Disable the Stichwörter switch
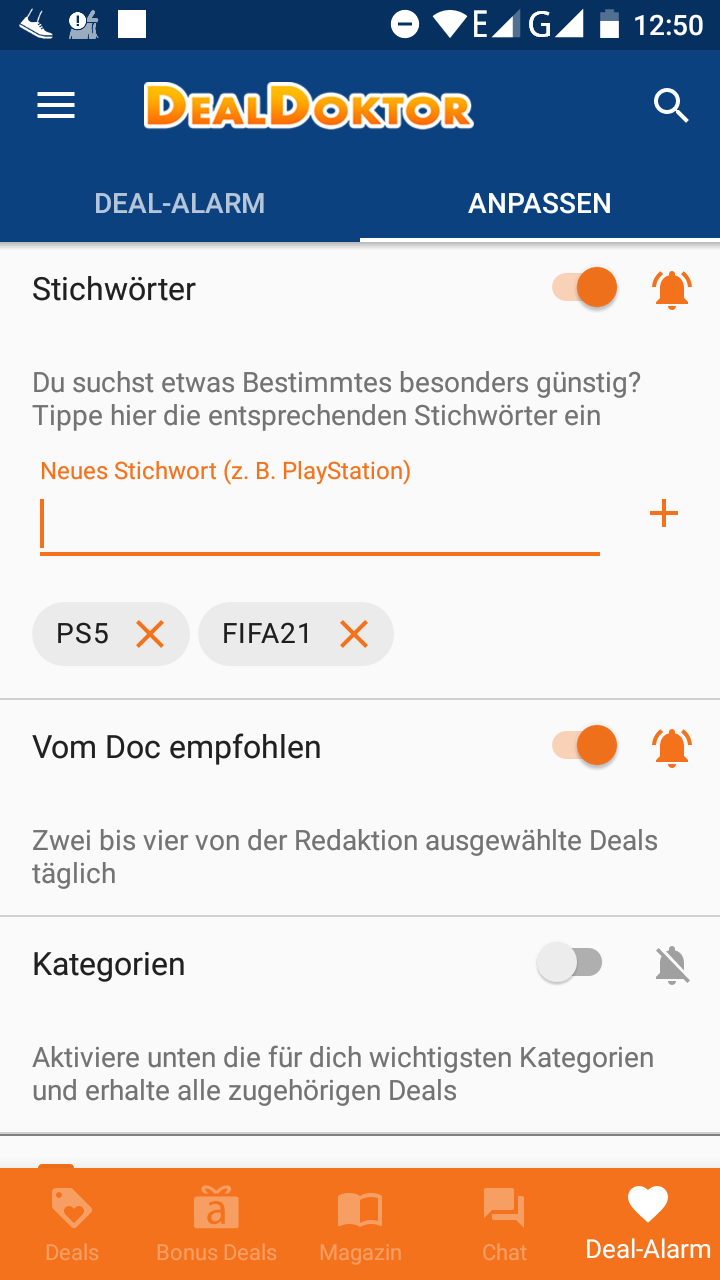 [x=585, y=288]
